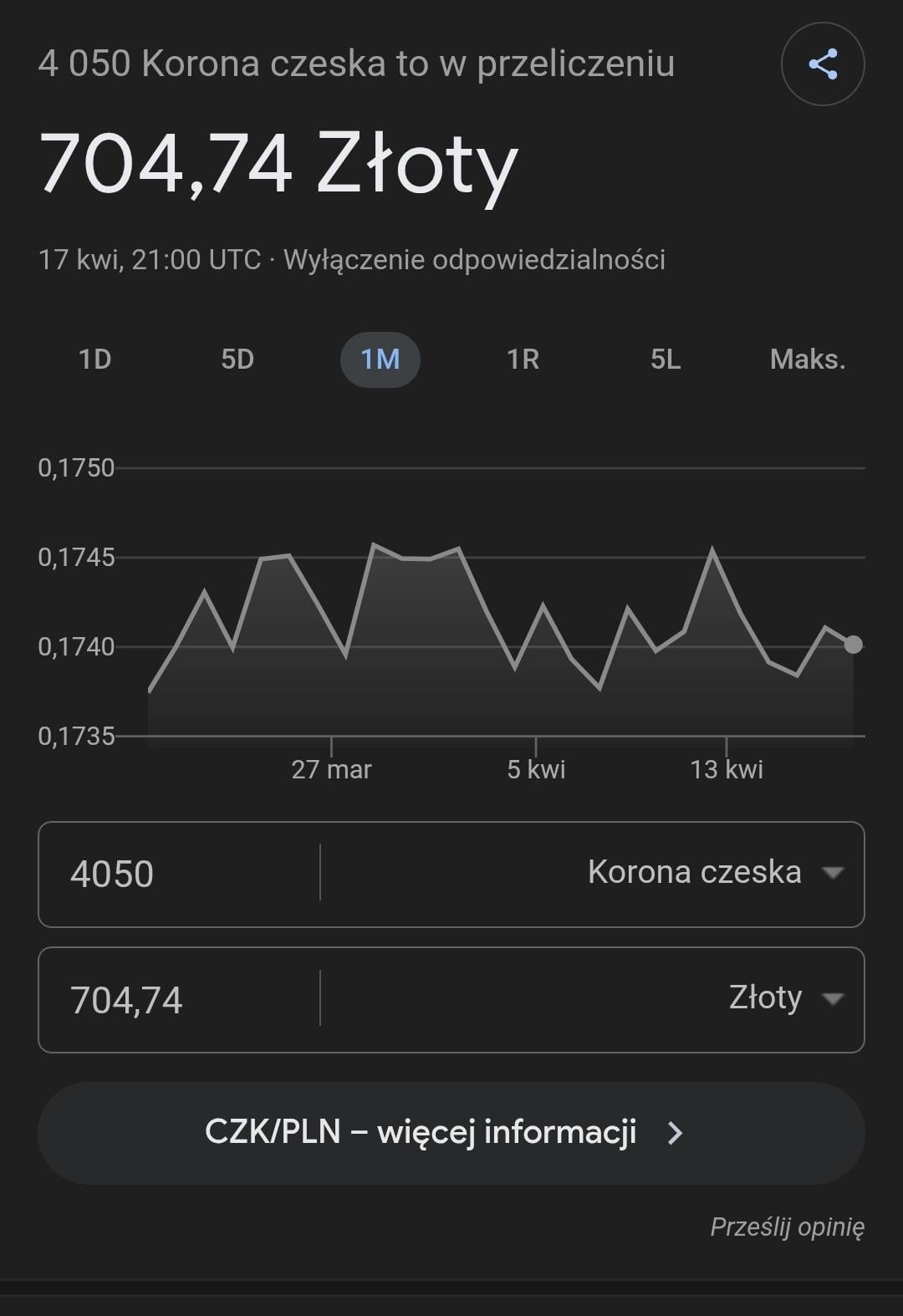This screenshot has height=1316, width=903.
Task: Switch chart to 5L range
Action: click(x=666, y=360)
